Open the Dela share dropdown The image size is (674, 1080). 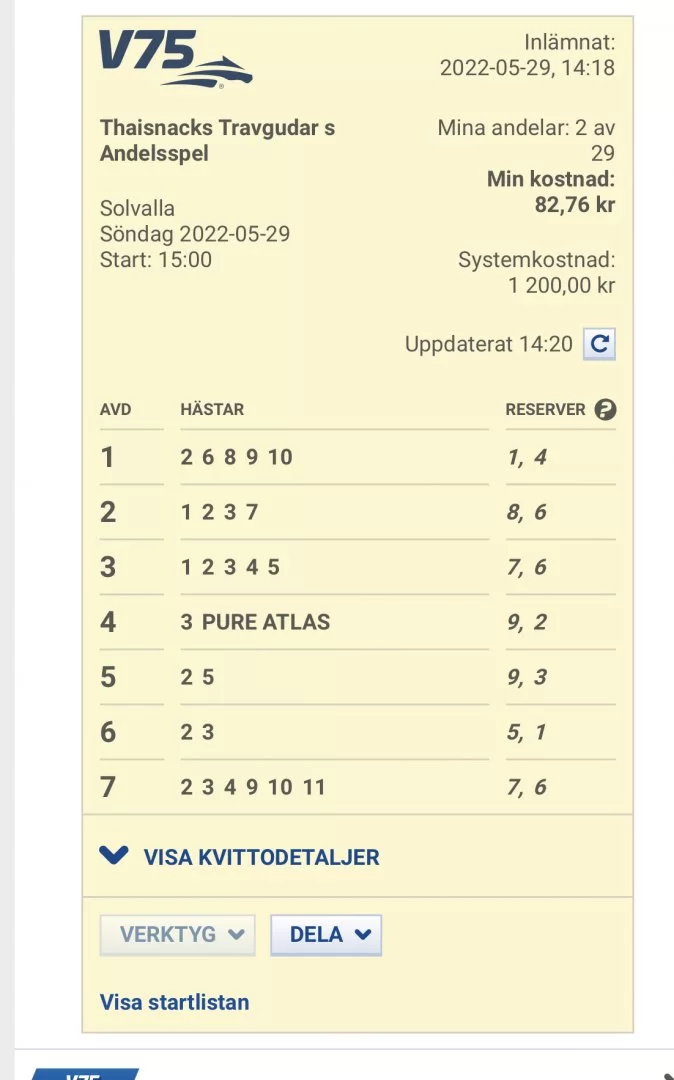(x=326, y=935)
